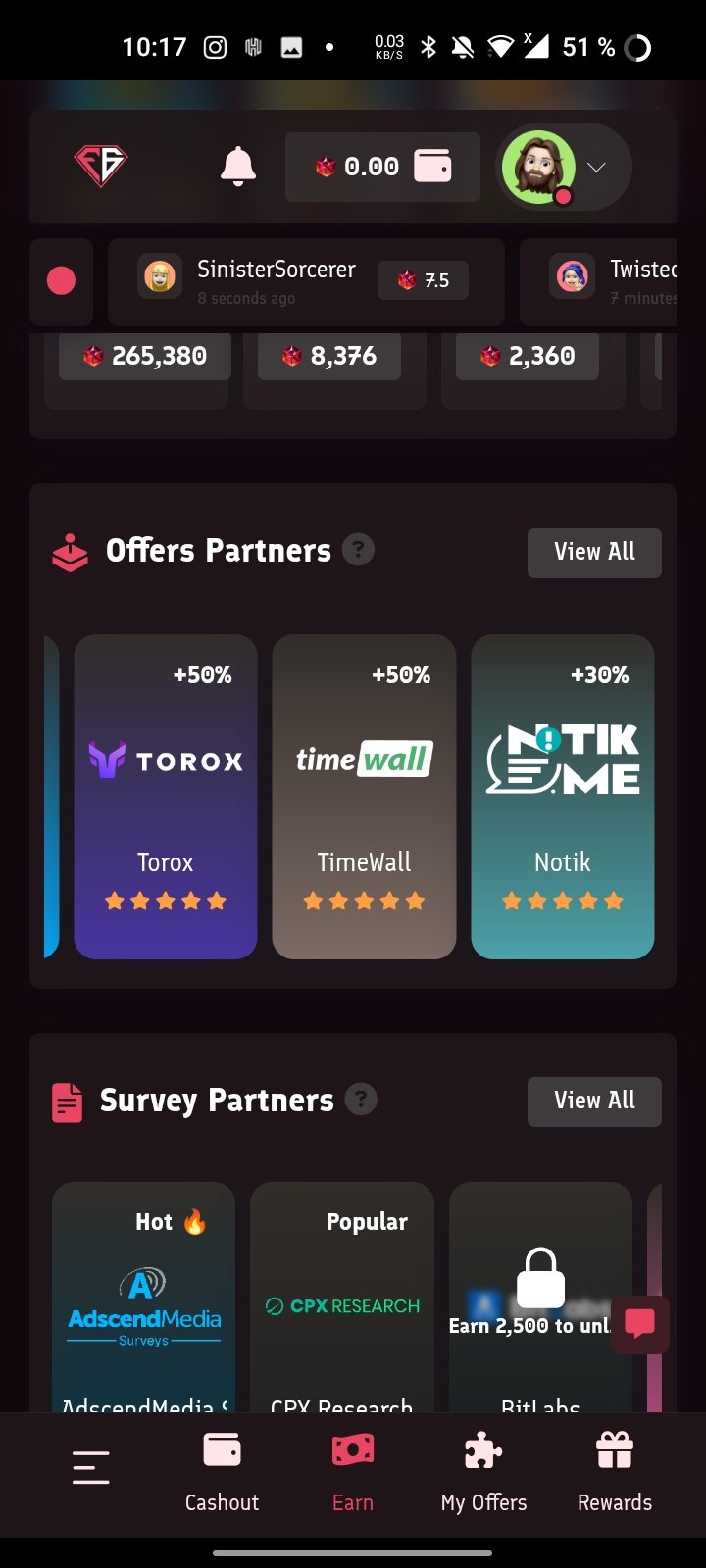Go to the My Offers tab
Image resolution: width=706 pixels, height=1568 pixels.
pyautogui.click(x=483, y=1473)
